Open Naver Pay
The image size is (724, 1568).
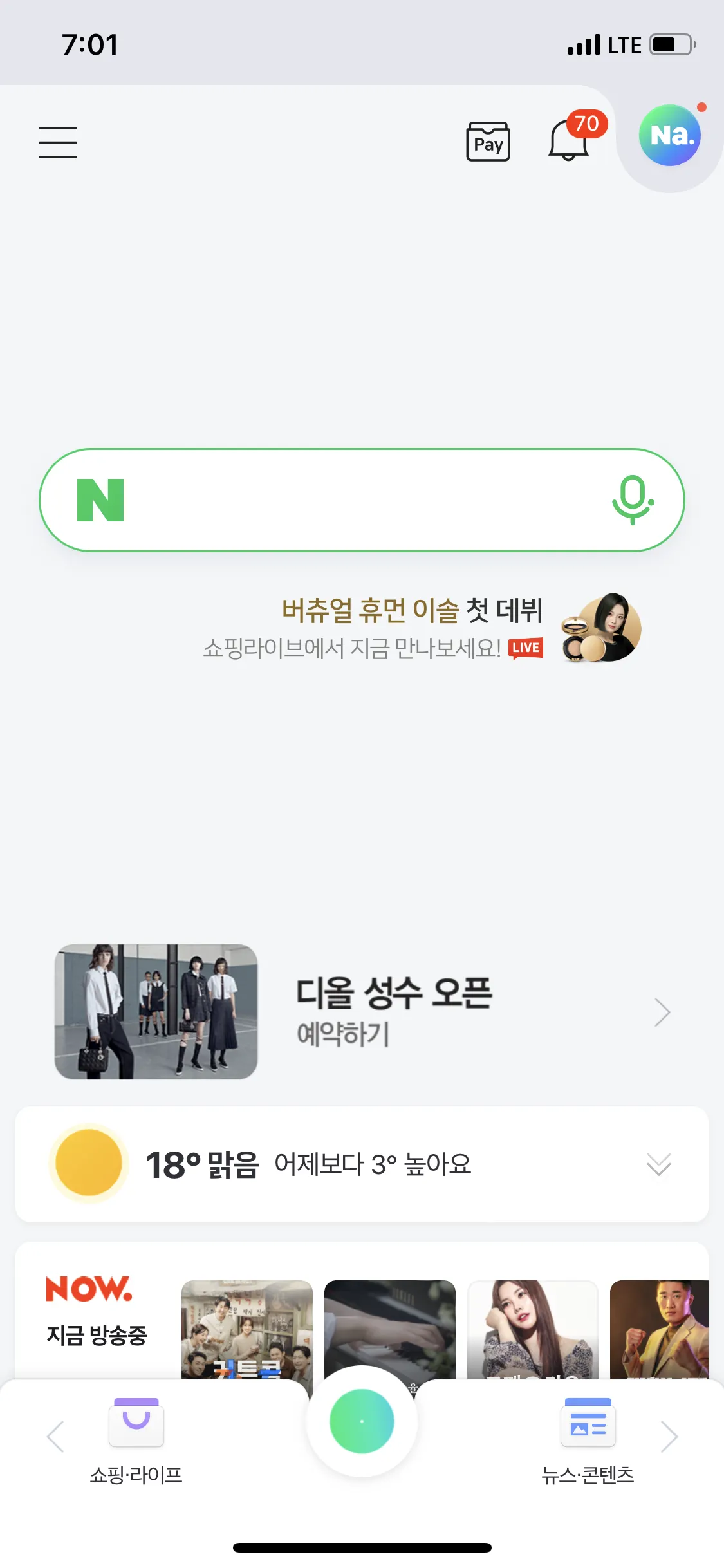click(x=488, y=142)
